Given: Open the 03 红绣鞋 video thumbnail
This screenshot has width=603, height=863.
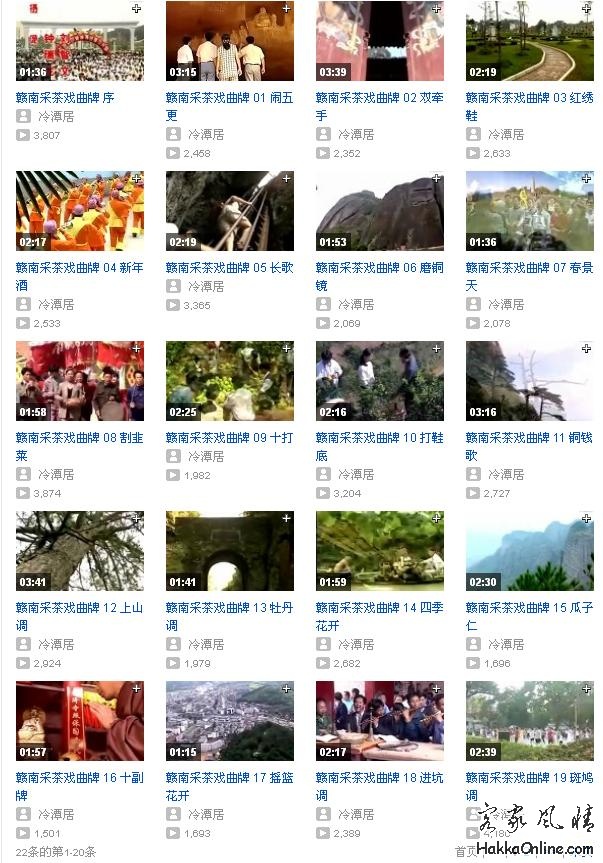Looking at the screenshot, I should [529, 41].
